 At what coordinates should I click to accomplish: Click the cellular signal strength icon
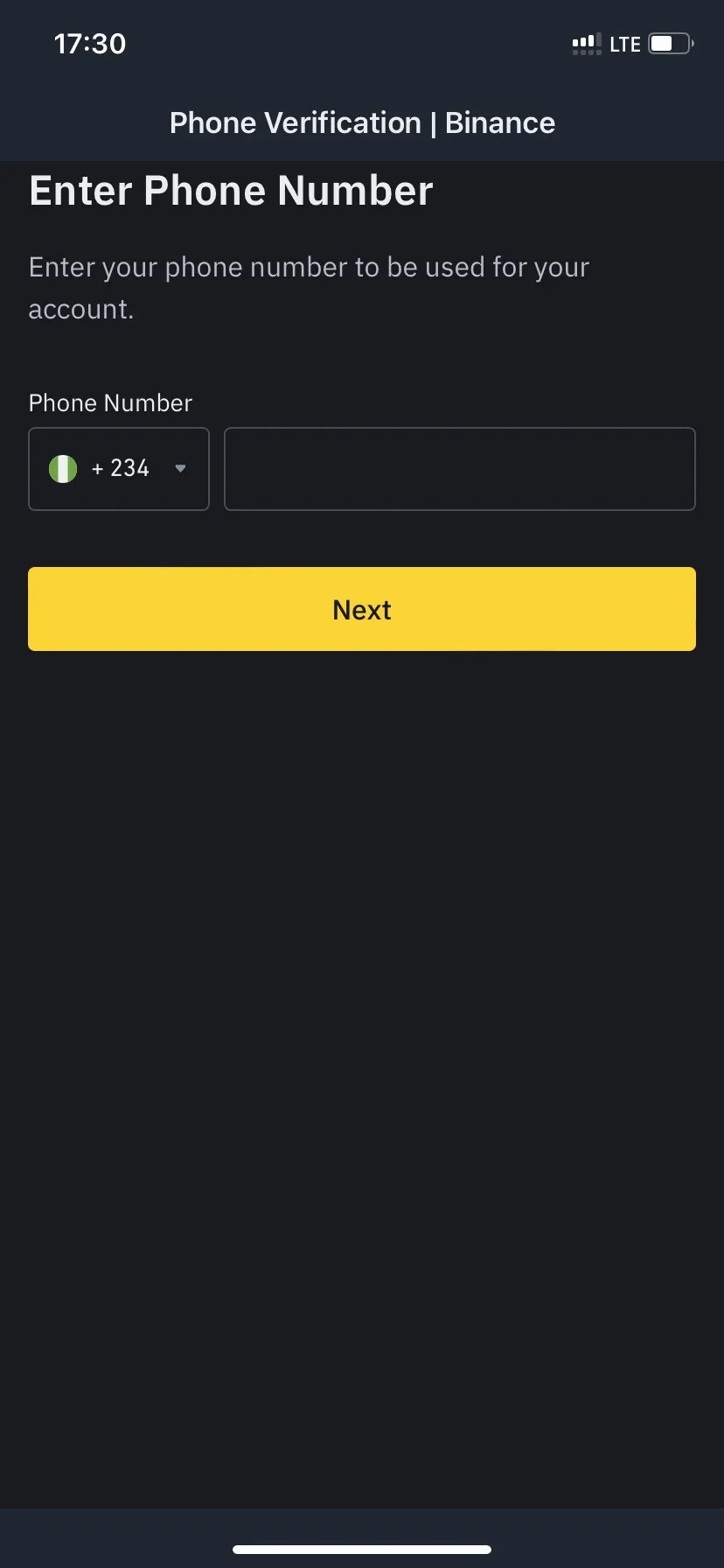[585, 43]
